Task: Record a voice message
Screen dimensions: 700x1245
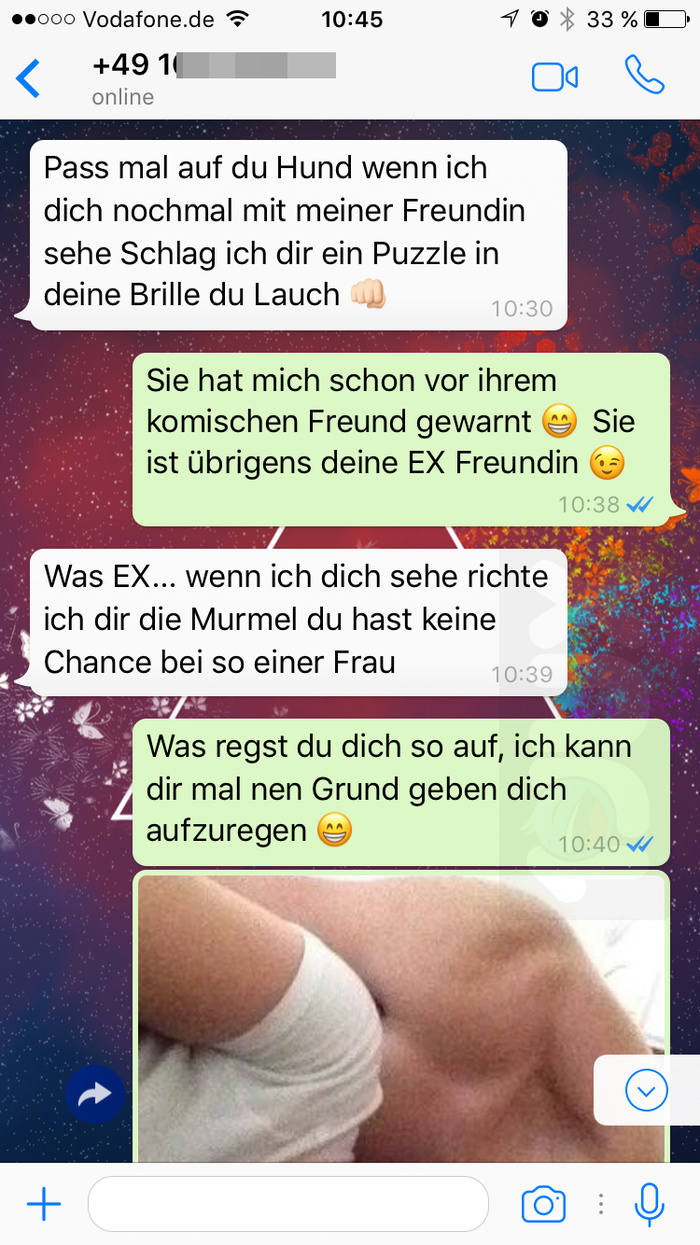Action: pos(649,1205)
